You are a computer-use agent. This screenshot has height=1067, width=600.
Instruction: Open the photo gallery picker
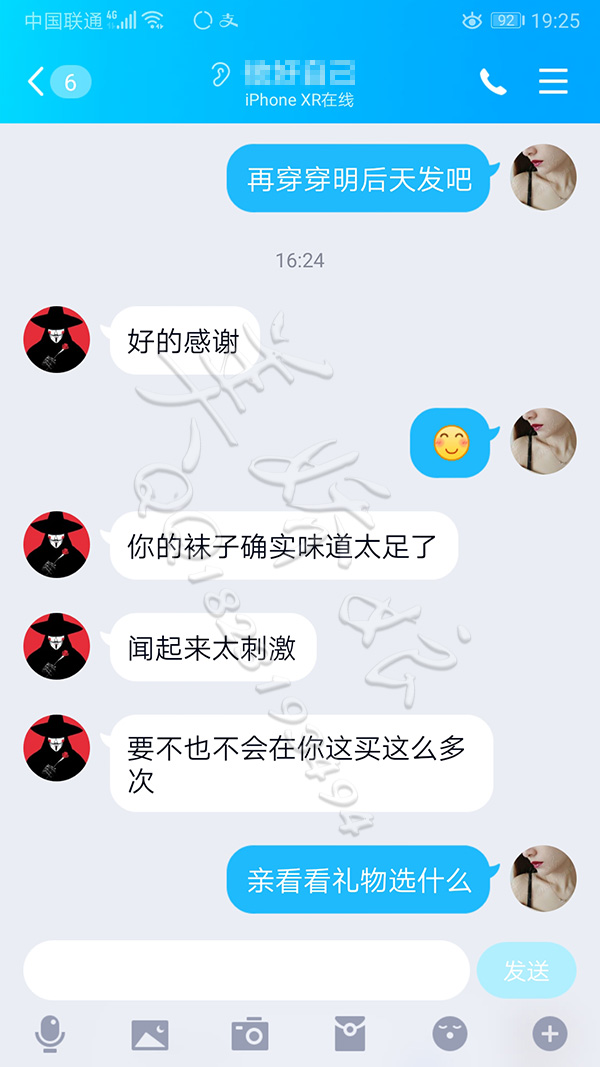click(150, 1034)
